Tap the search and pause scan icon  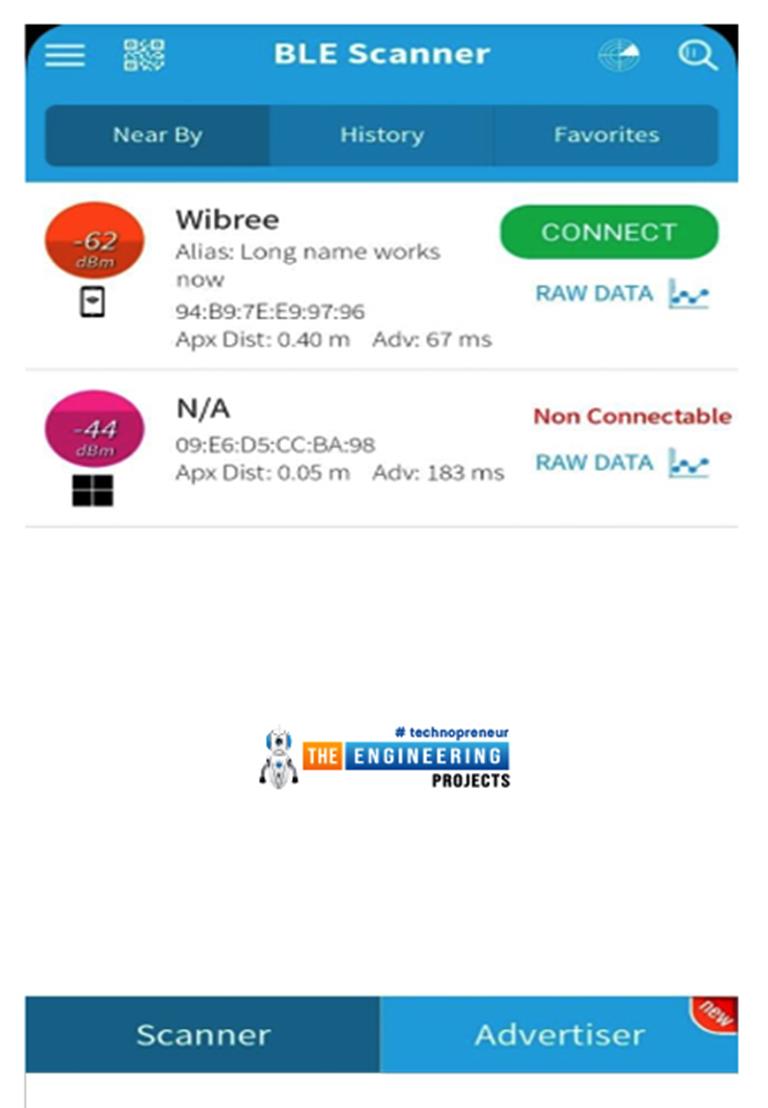coord(697,54)
